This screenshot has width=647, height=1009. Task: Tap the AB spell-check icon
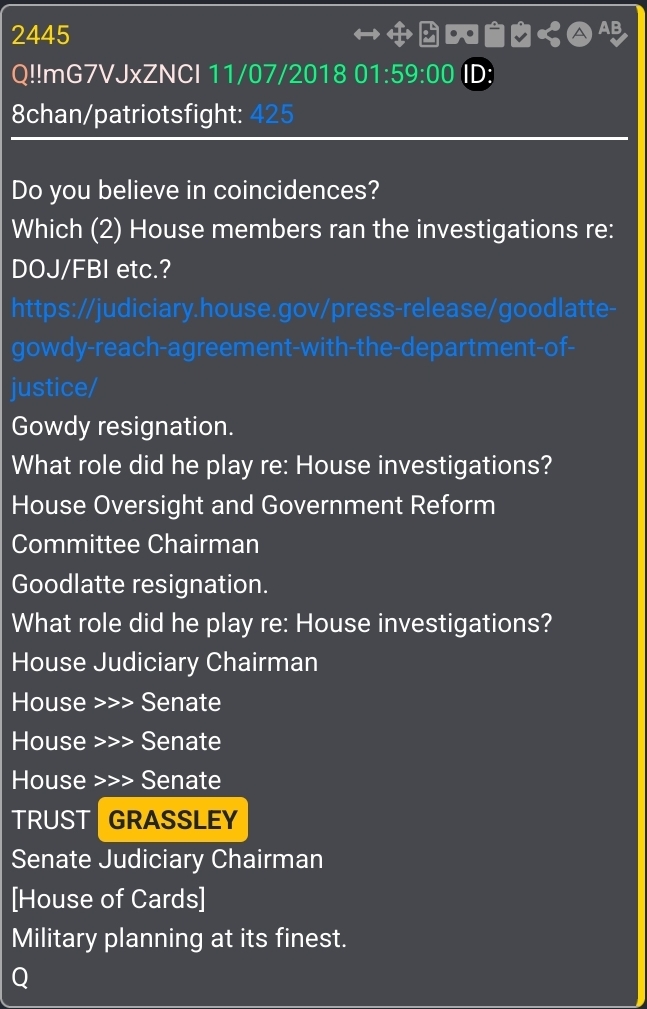click(x=612, y=33)
